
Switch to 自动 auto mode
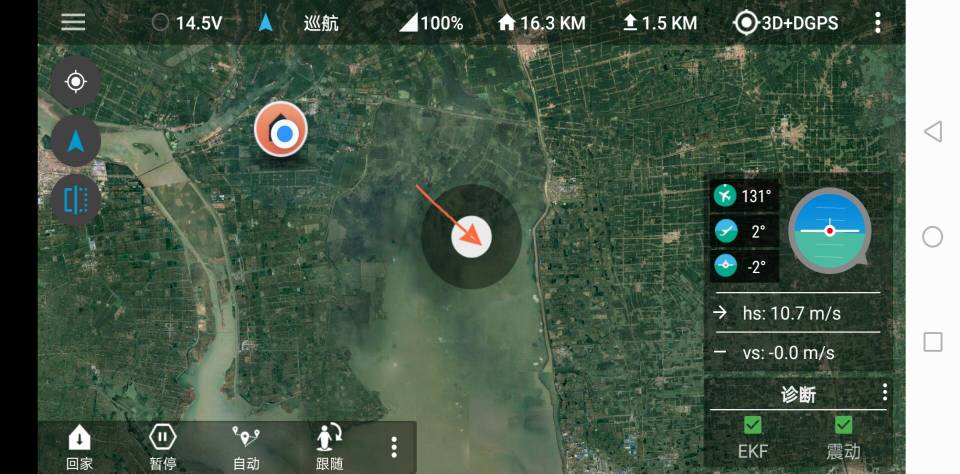(x=246, y=446)
